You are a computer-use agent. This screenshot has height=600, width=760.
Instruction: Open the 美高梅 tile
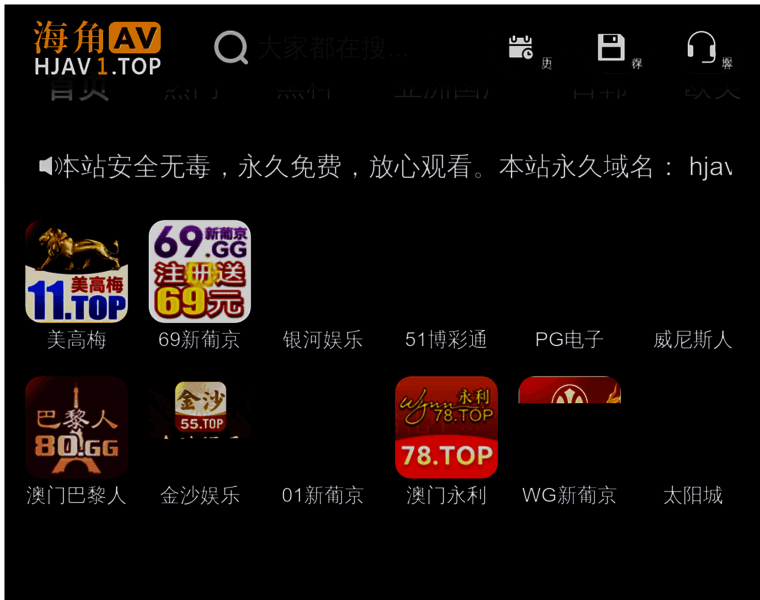(x=76, y=272)
